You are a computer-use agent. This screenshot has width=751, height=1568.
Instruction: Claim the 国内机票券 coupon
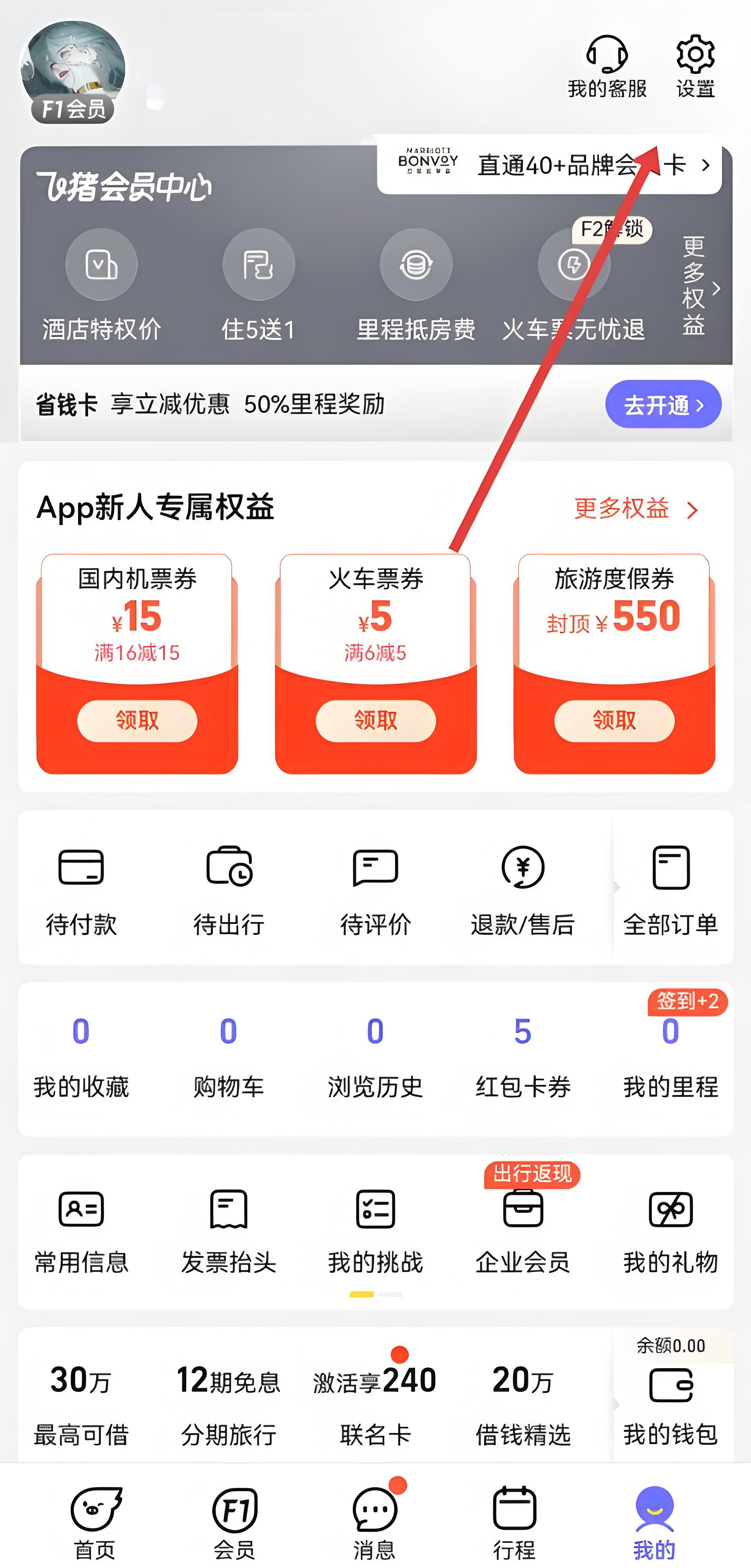[137, 721]
